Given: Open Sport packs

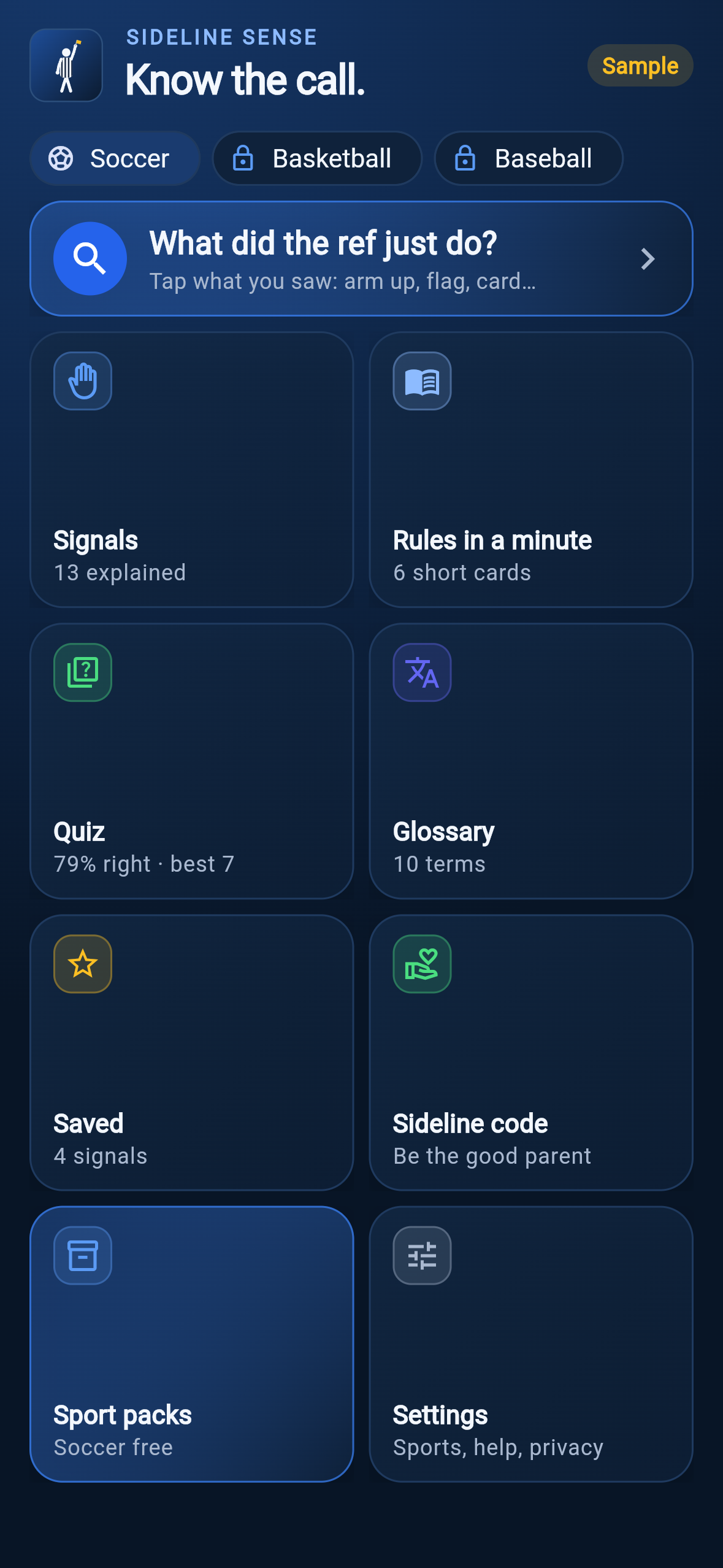Looking at the screenshot, I should point(191,1344).
